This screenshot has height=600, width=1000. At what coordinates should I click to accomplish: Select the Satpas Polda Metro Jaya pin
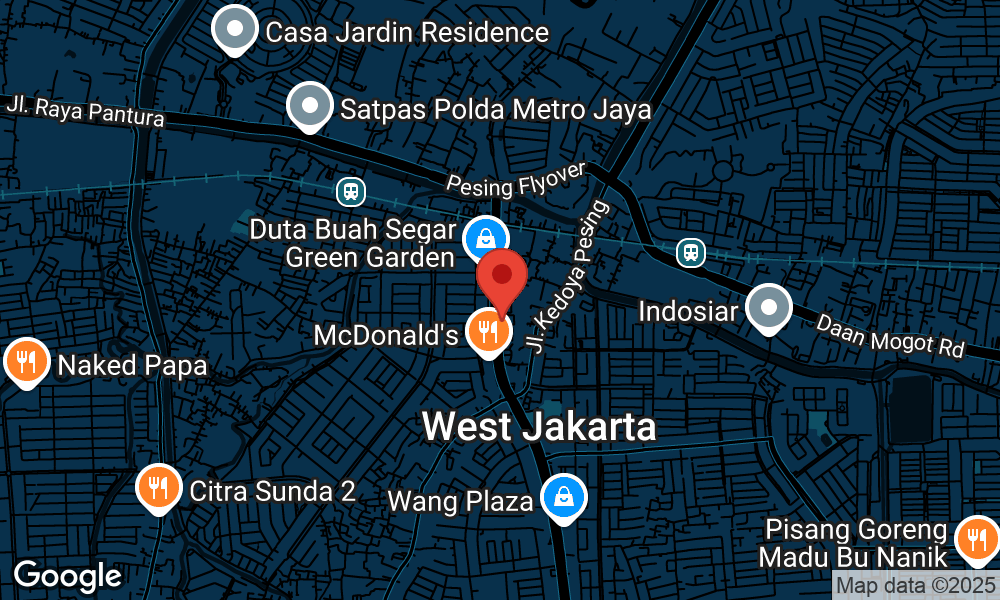[x=310, y=106]
